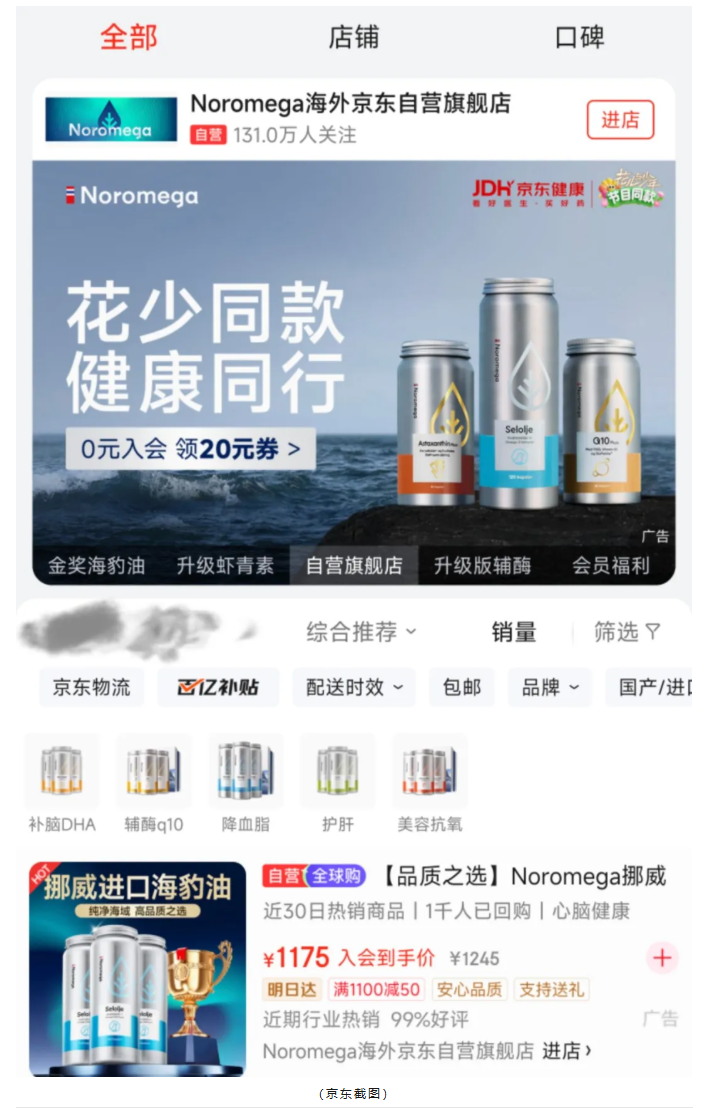This screenshot has width=710, height=1108.
Task: Switch to the 店铺 tab
Action: click(353, 38)
